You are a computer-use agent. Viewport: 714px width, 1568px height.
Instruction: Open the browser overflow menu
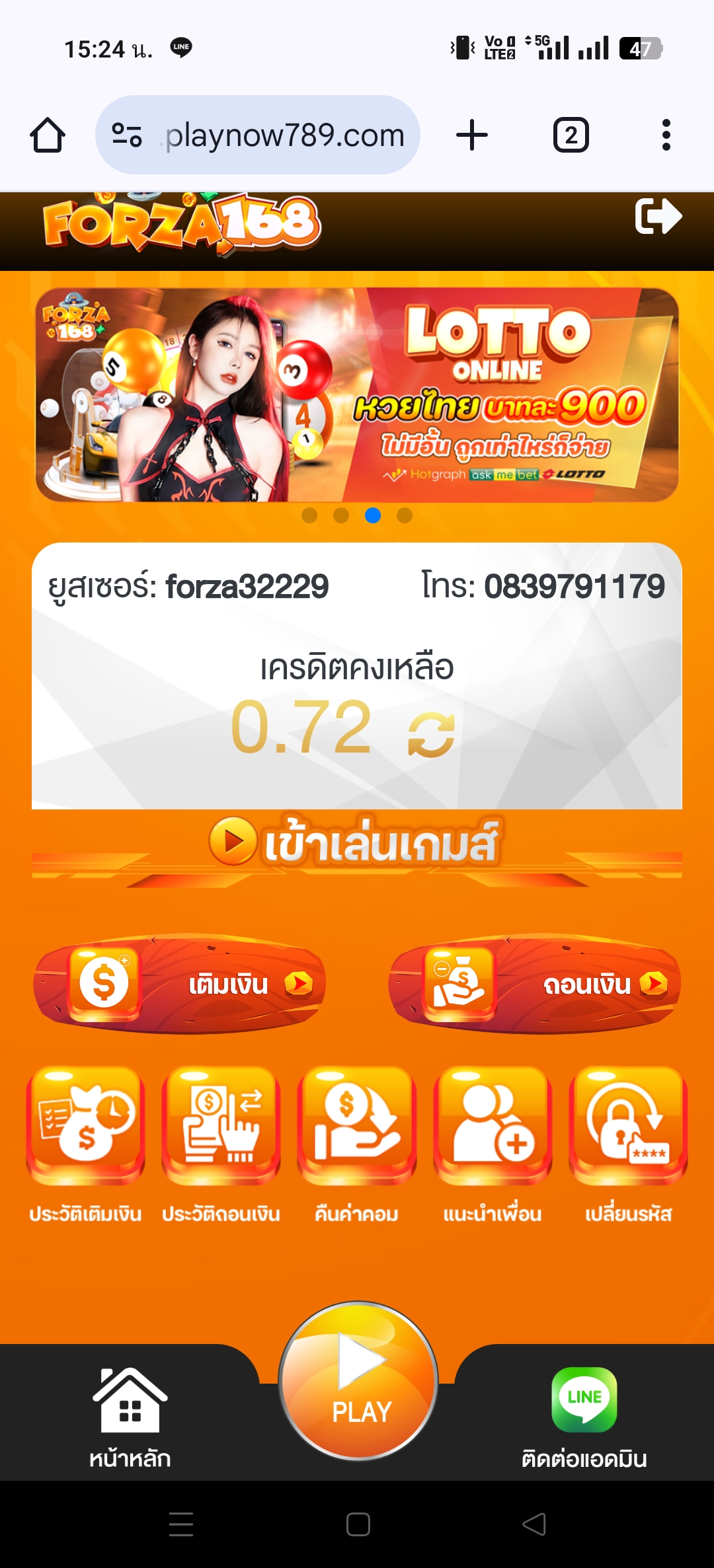point(666,135)
